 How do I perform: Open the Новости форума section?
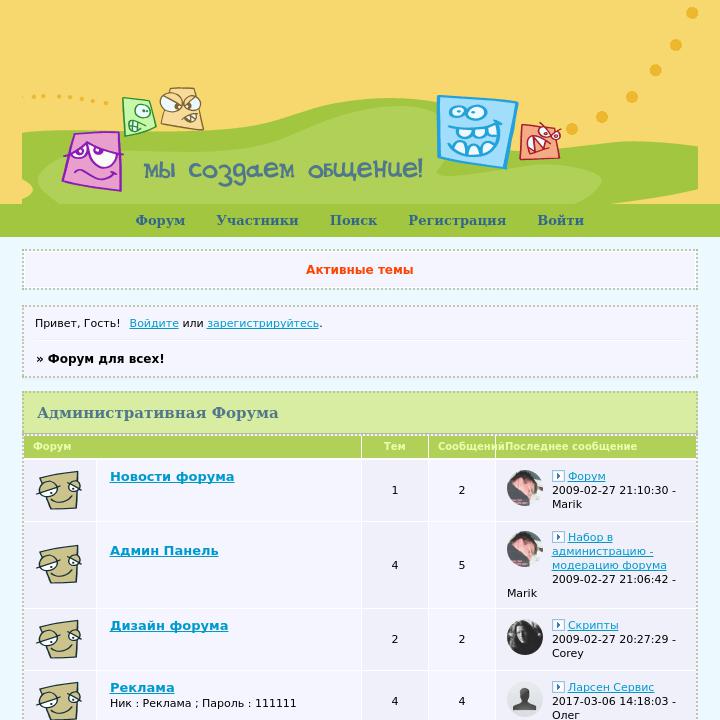172,477
